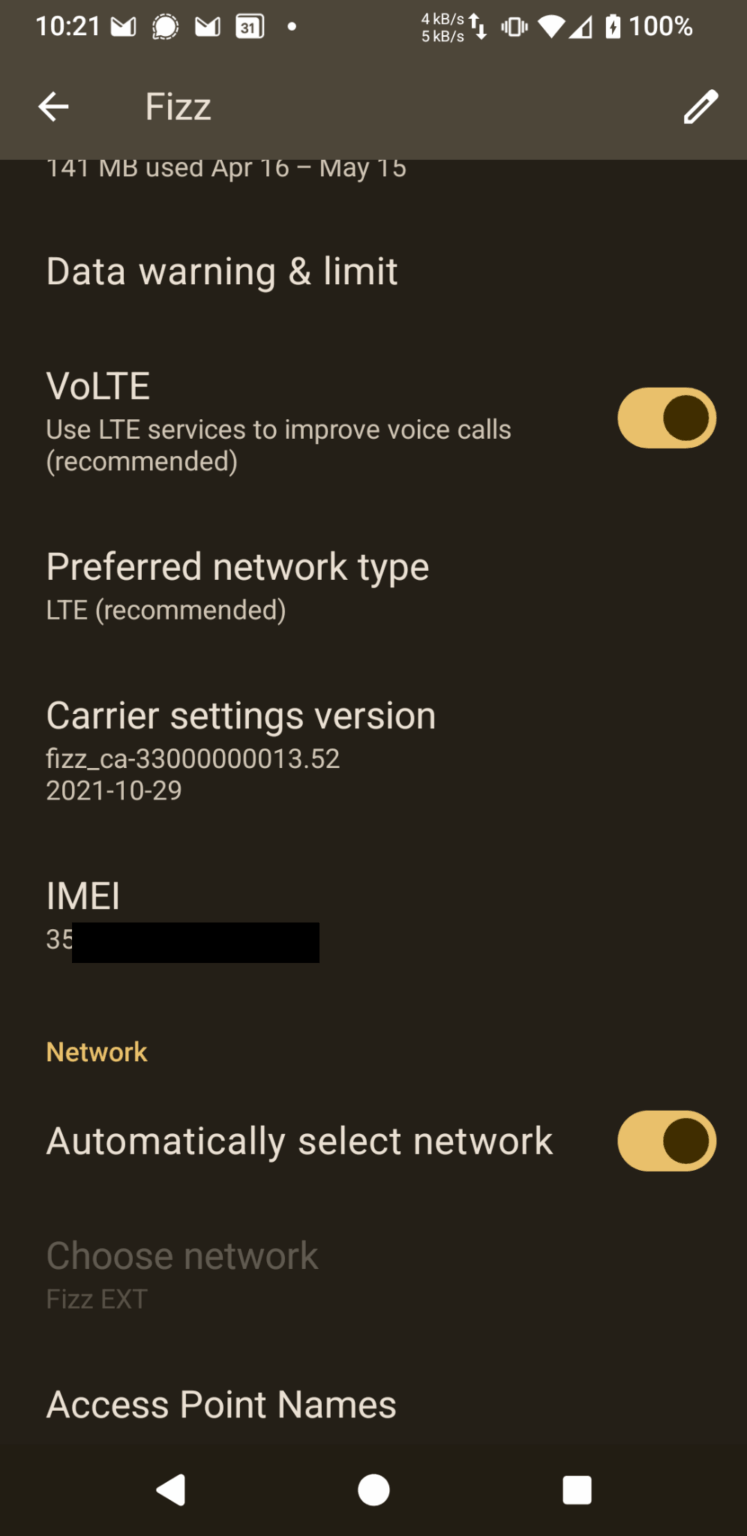This screenshot has height=1536, width=747.
Task: Tap the data usage summary for Apr 16 – May 15
Action: pos(226,167)
